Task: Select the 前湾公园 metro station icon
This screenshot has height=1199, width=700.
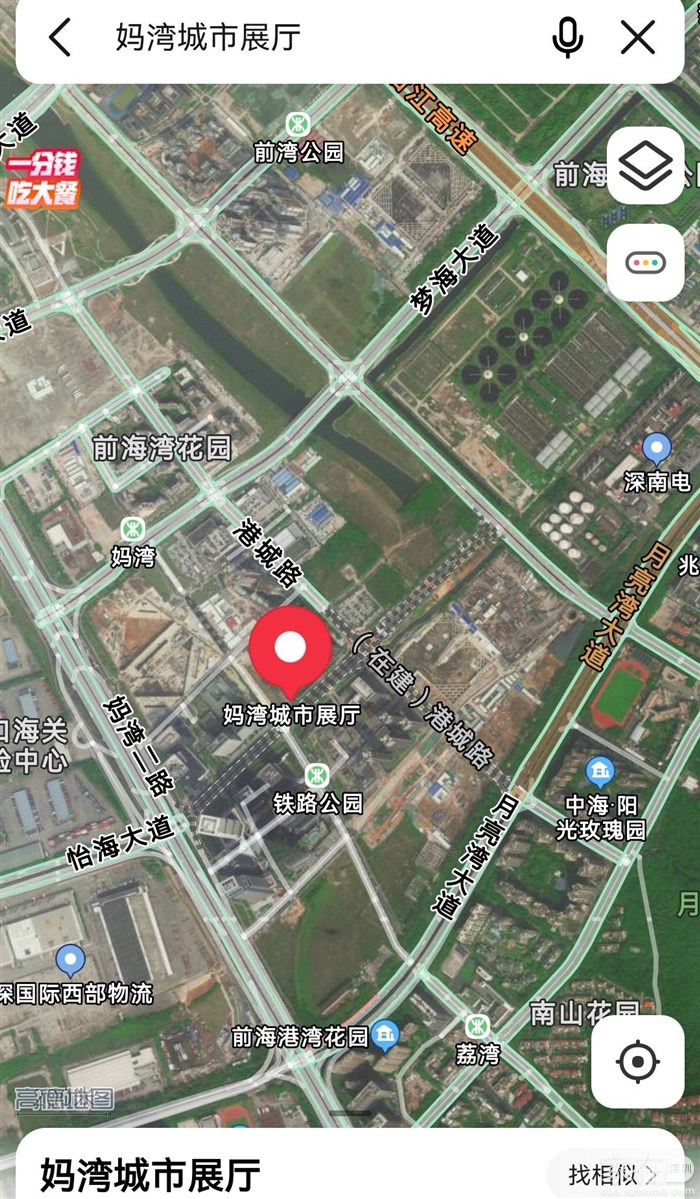Action: pyautogui.click(x=297, y=125)
